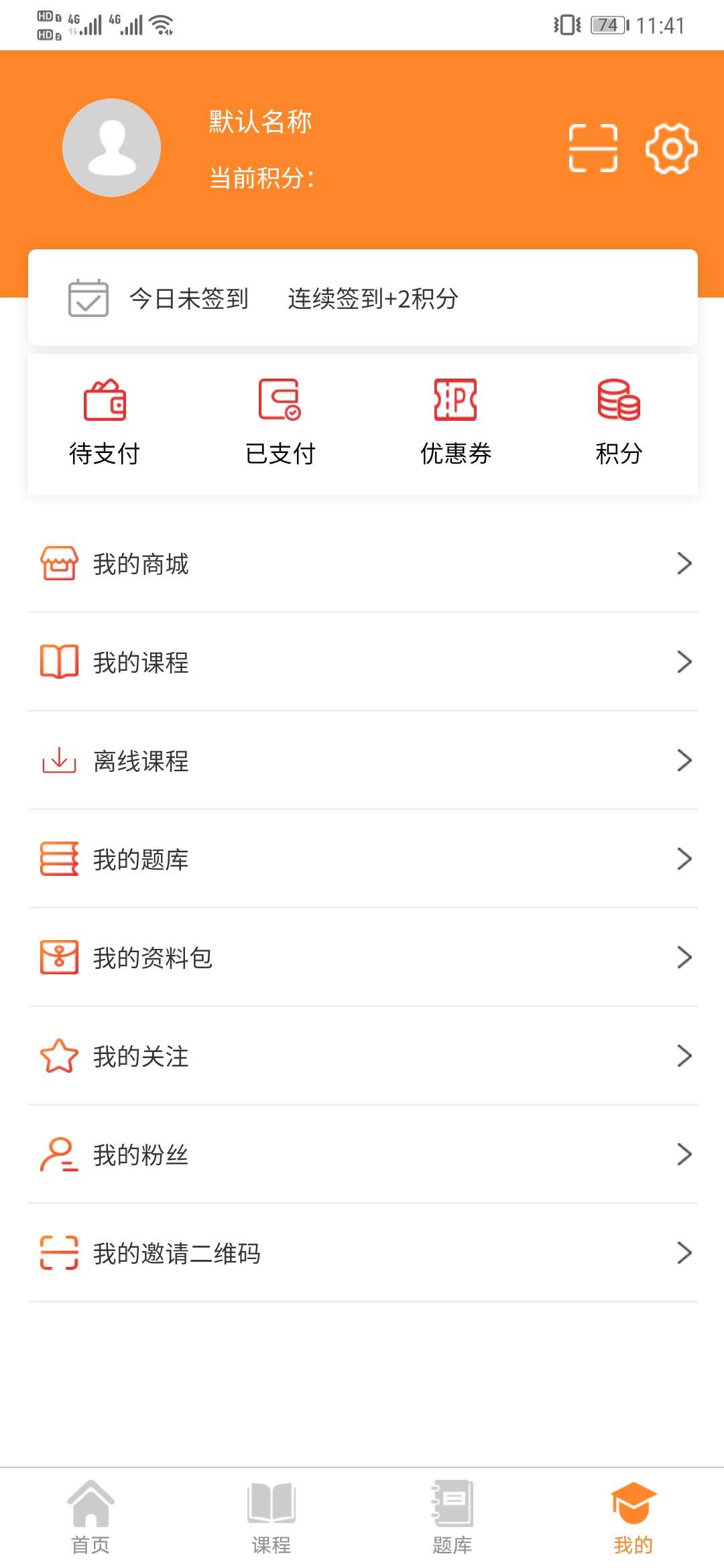Open 我的商城 row
Viewport: 724px width, 1568px height.
363,564
